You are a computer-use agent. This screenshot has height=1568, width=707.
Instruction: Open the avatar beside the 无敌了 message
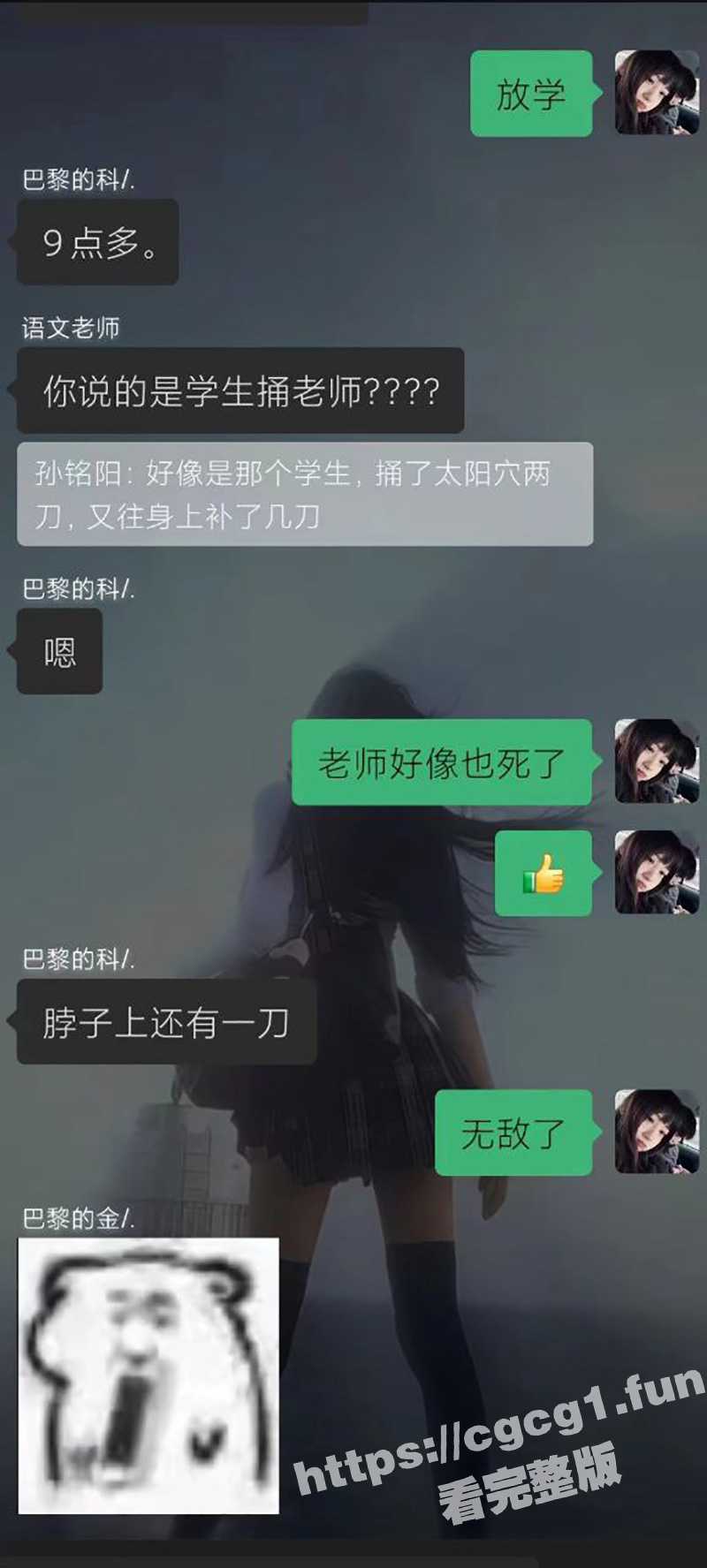pos(656,1132)
